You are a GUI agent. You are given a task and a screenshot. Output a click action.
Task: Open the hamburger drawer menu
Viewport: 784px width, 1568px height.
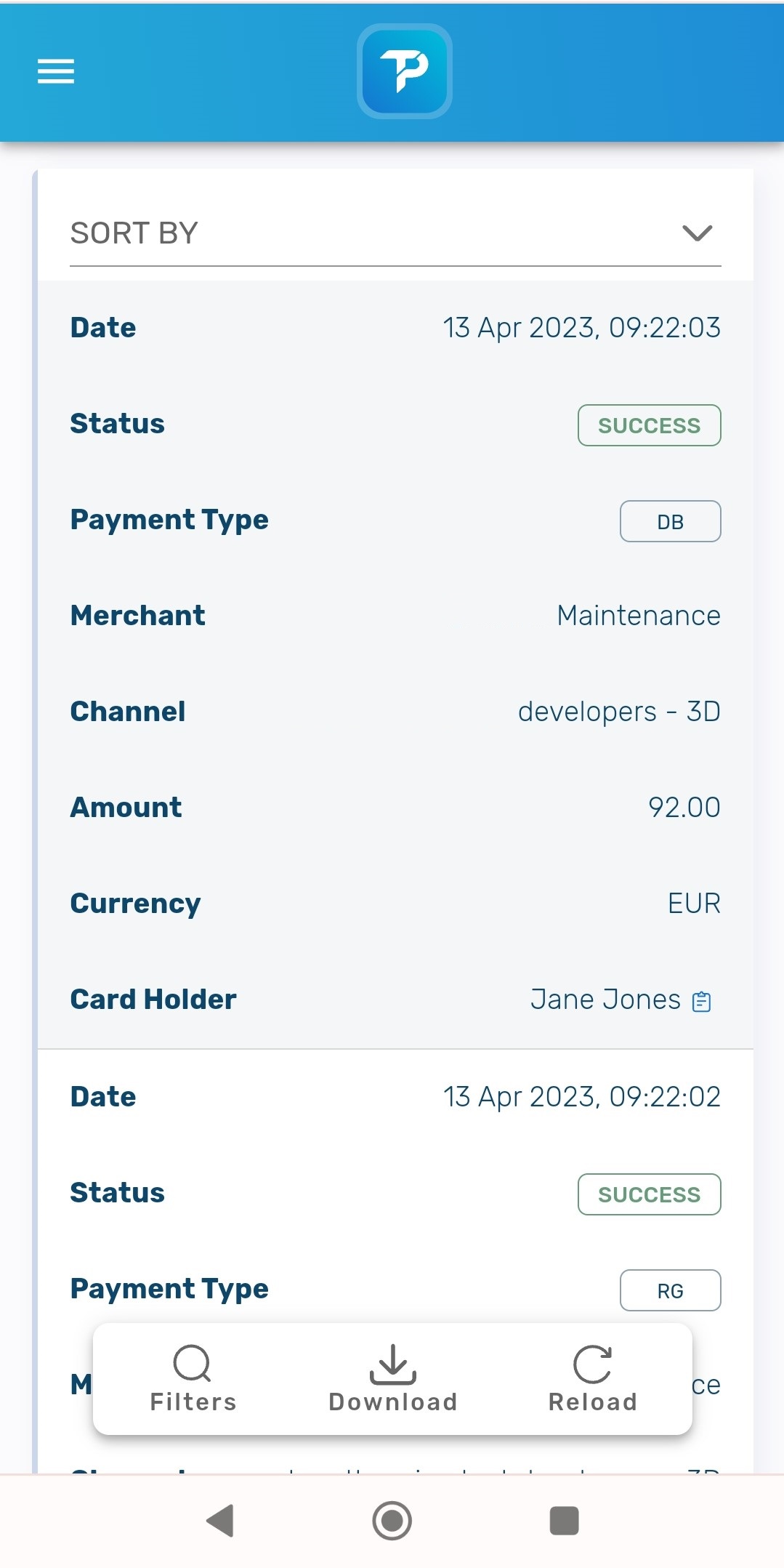[x=56, y=71]
